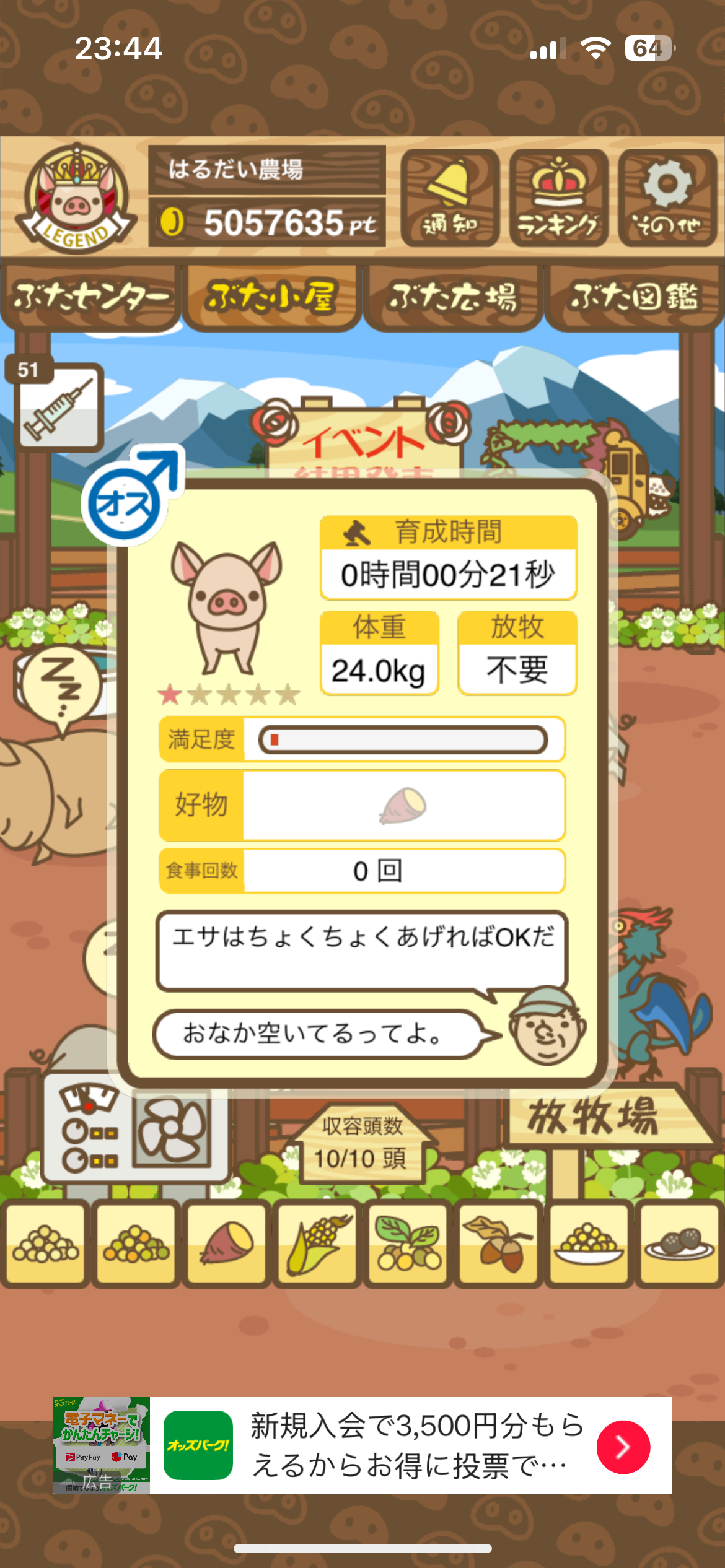Switch to the ぶた広場 tab
Viewport: 725px width, 1568px height.
(453, 297)
